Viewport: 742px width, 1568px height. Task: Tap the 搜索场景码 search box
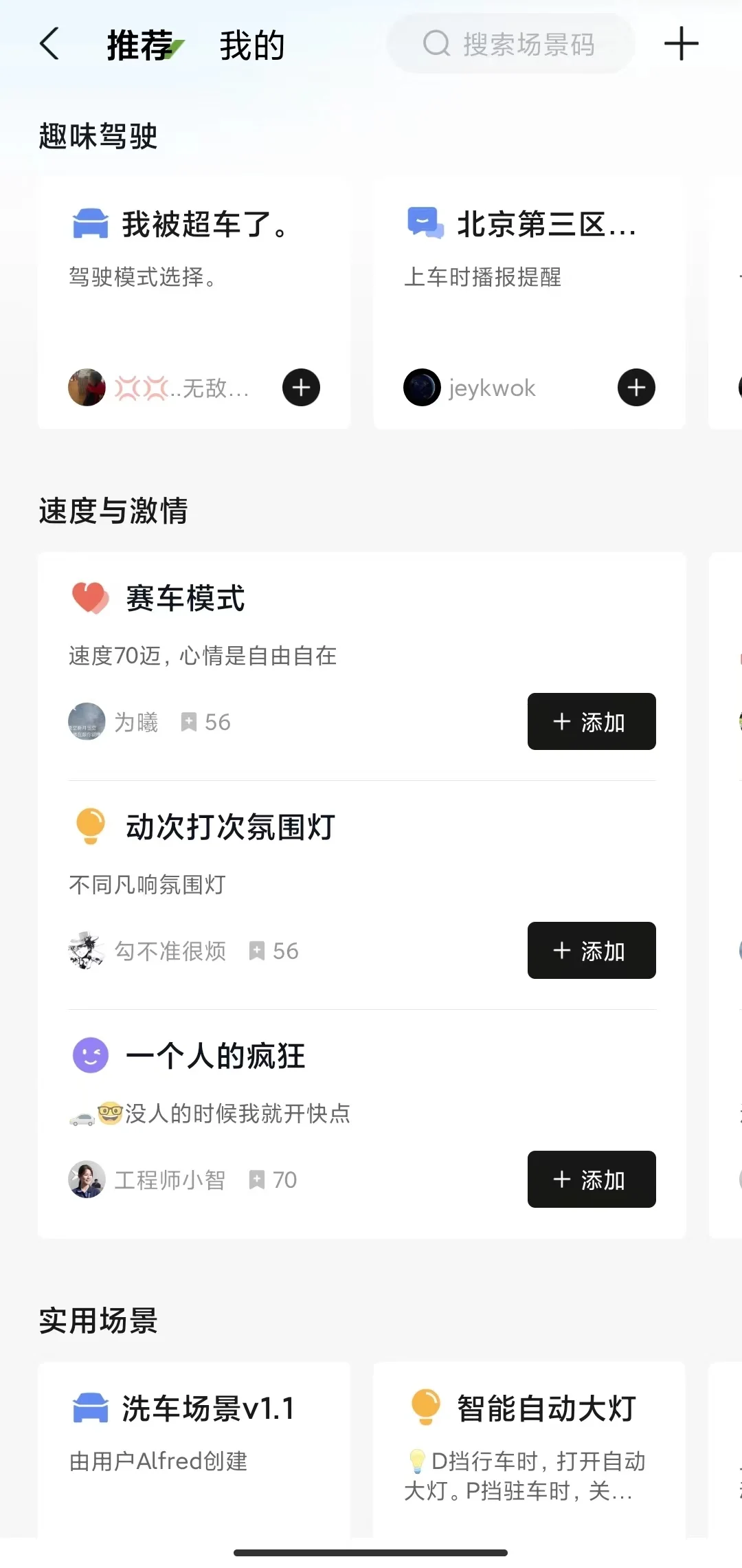point(511,45)
